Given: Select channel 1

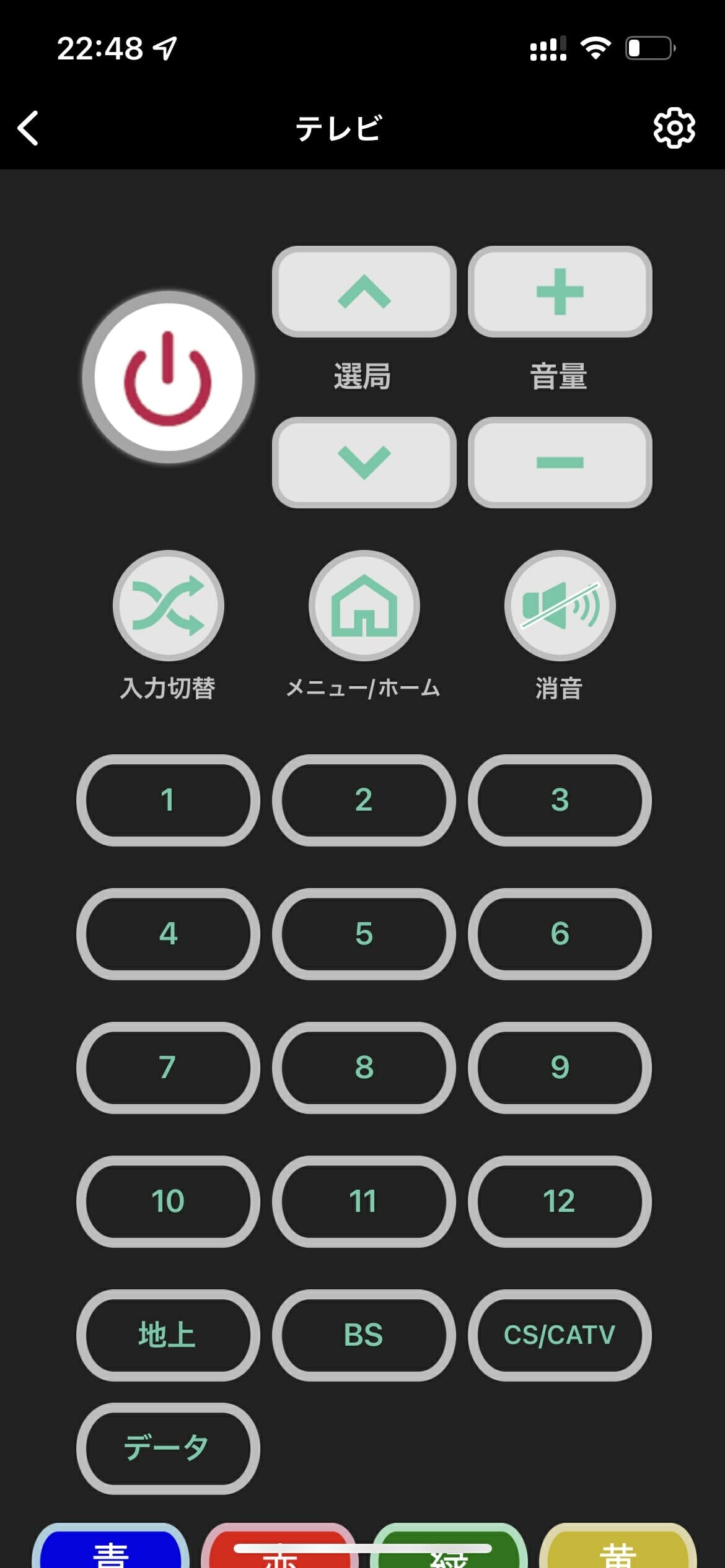Looking at the screenshot, I should [168, 800].
